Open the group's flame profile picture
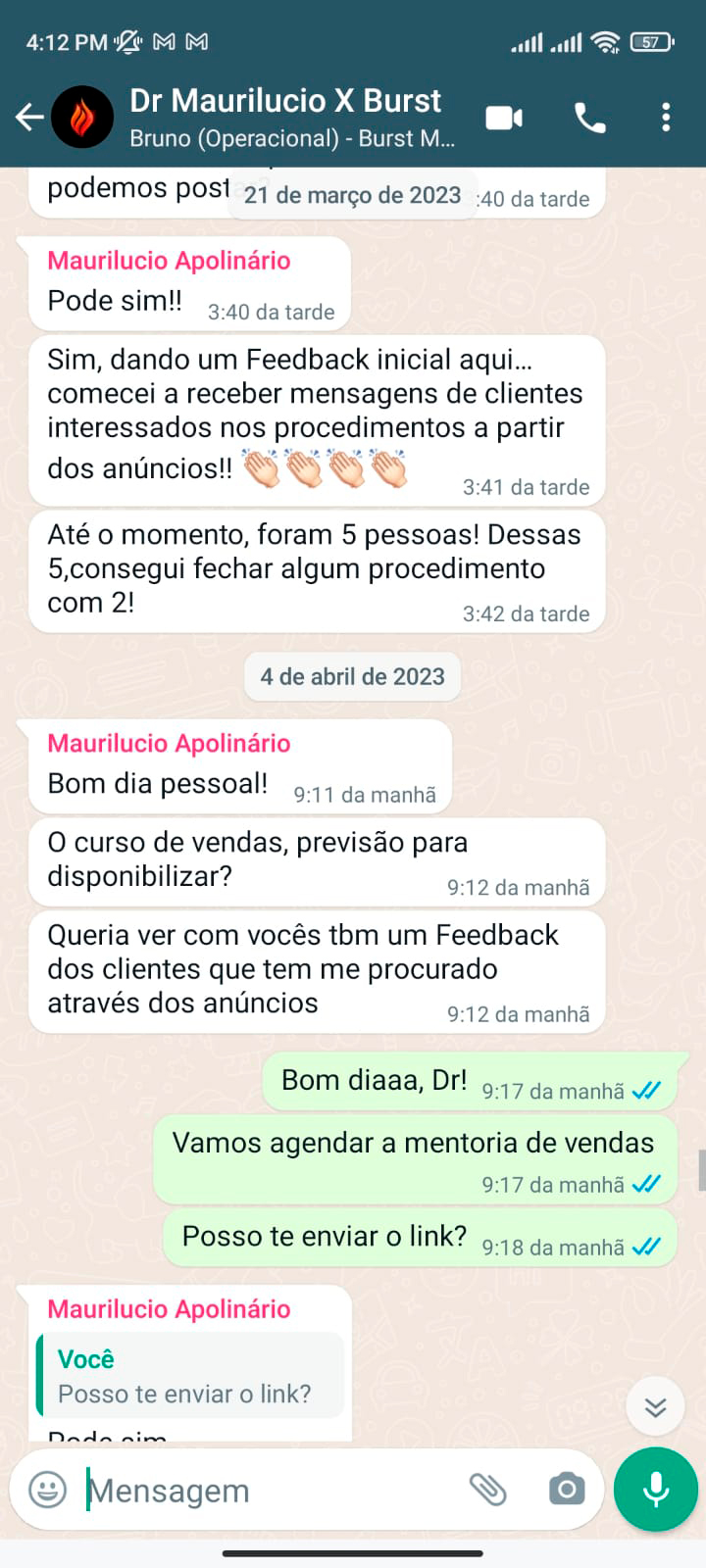 coord(81,118)
